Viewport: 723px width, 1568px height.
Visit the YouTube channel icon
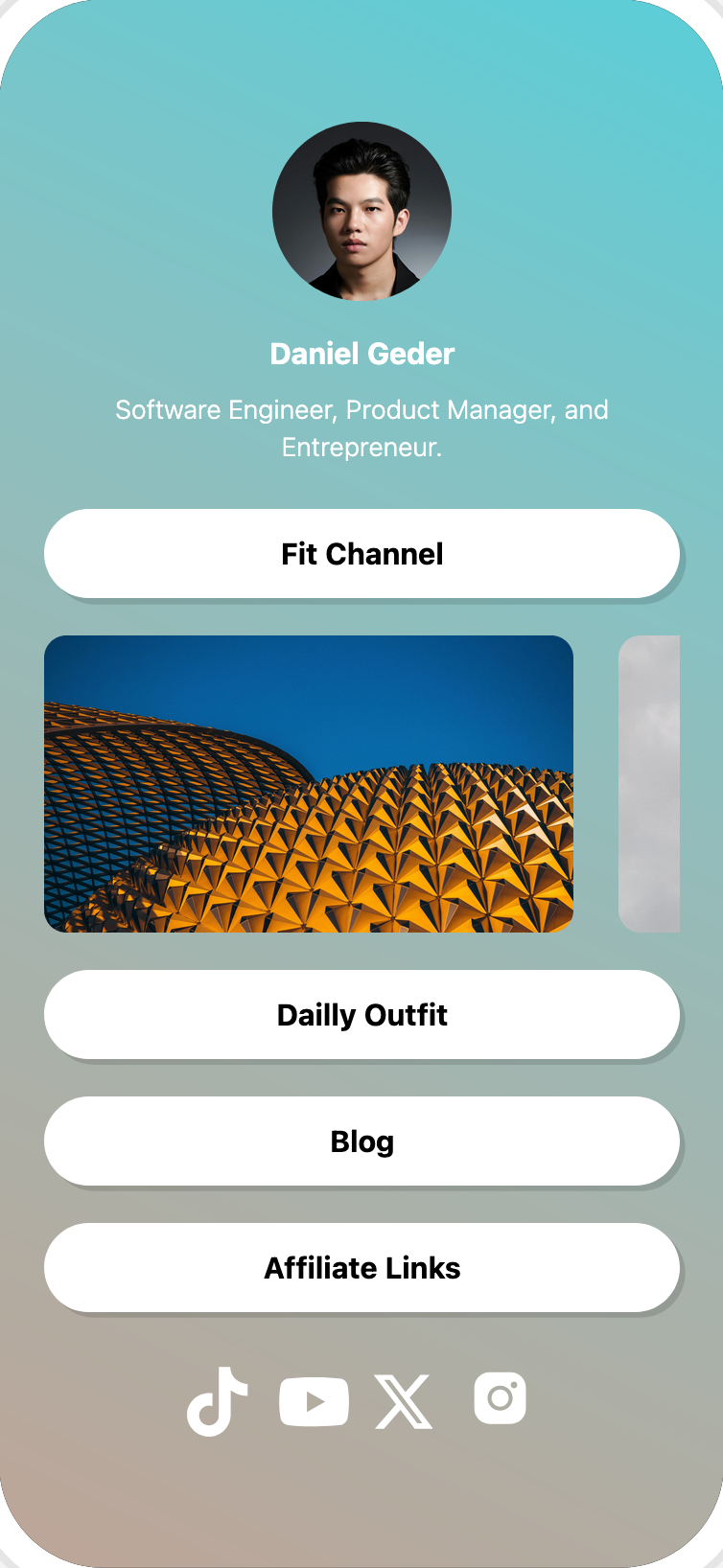[314, 1401]
